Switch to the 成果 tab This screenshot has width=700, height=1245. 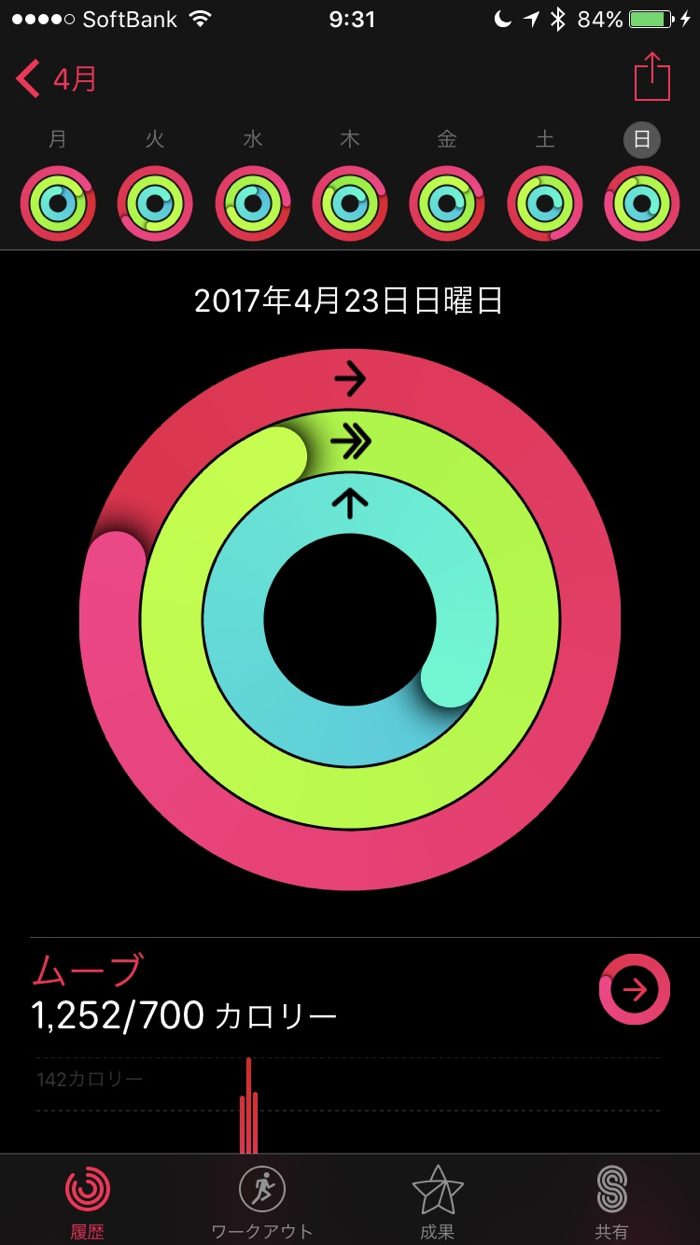coord(437,1200)
